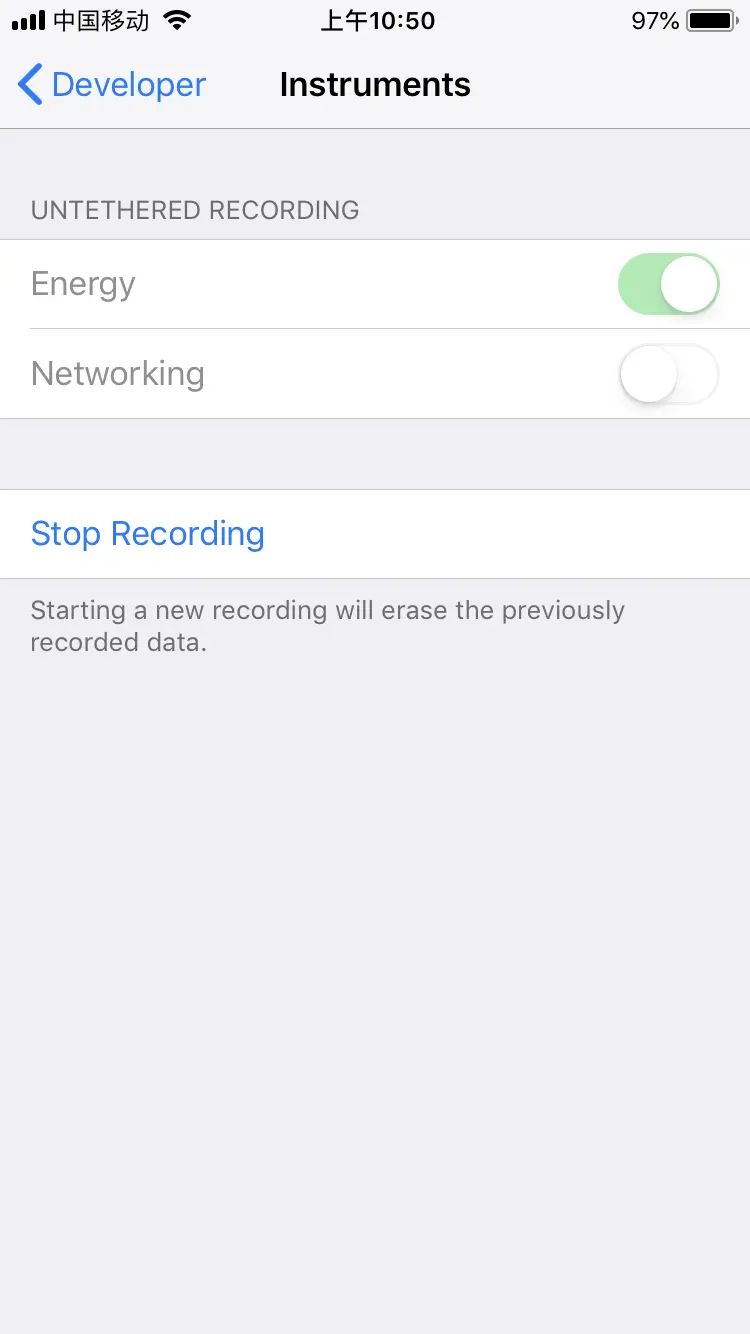
Task: Tap Stop Recording
Action: click(x=147, y=534)
